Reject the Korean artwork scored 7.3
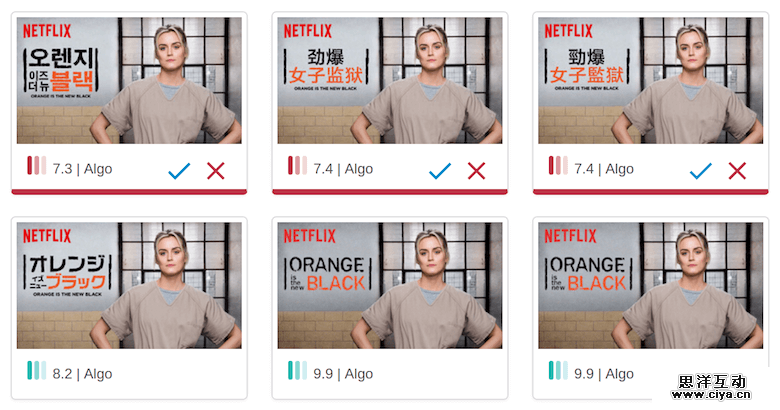The width and height of the screenshot is (780, 410). (x=216, y=170)
